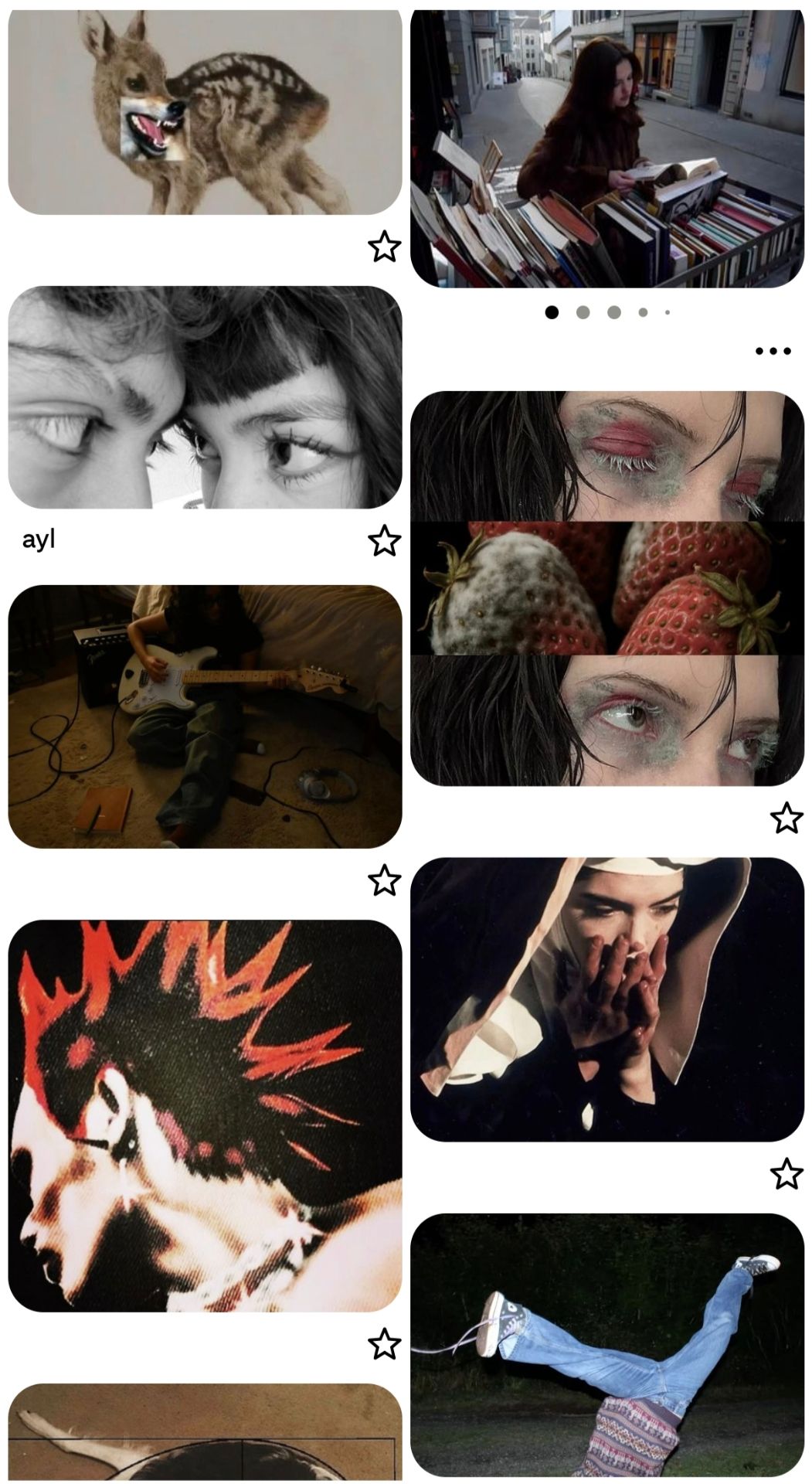Tap the carousel page indicator dots
The width and height of the screenshot is (812, 1484).
607,312
